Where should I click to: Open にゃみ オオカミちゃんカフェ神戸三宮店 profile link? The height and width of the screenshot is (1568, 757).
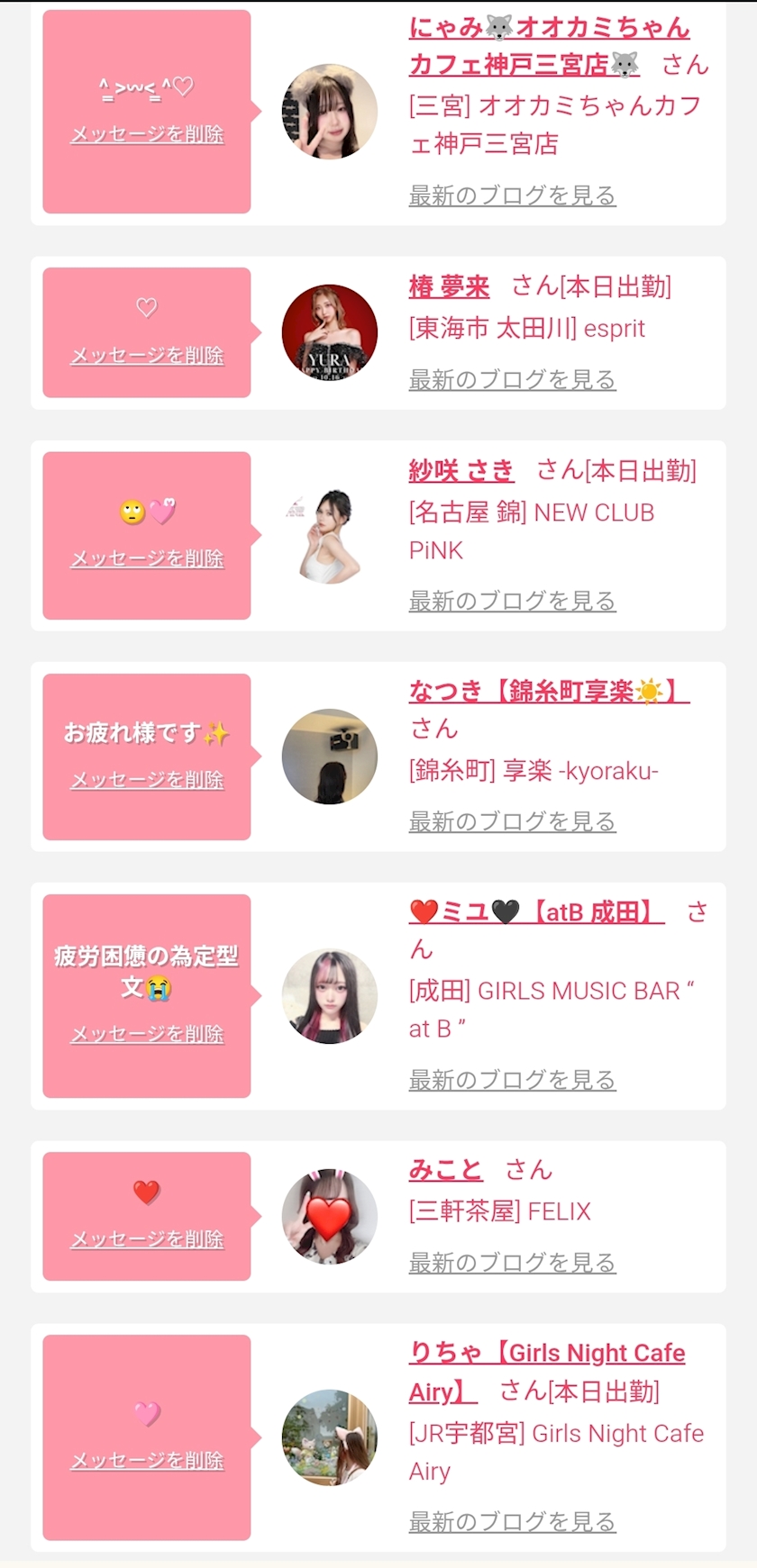[549, 46]
